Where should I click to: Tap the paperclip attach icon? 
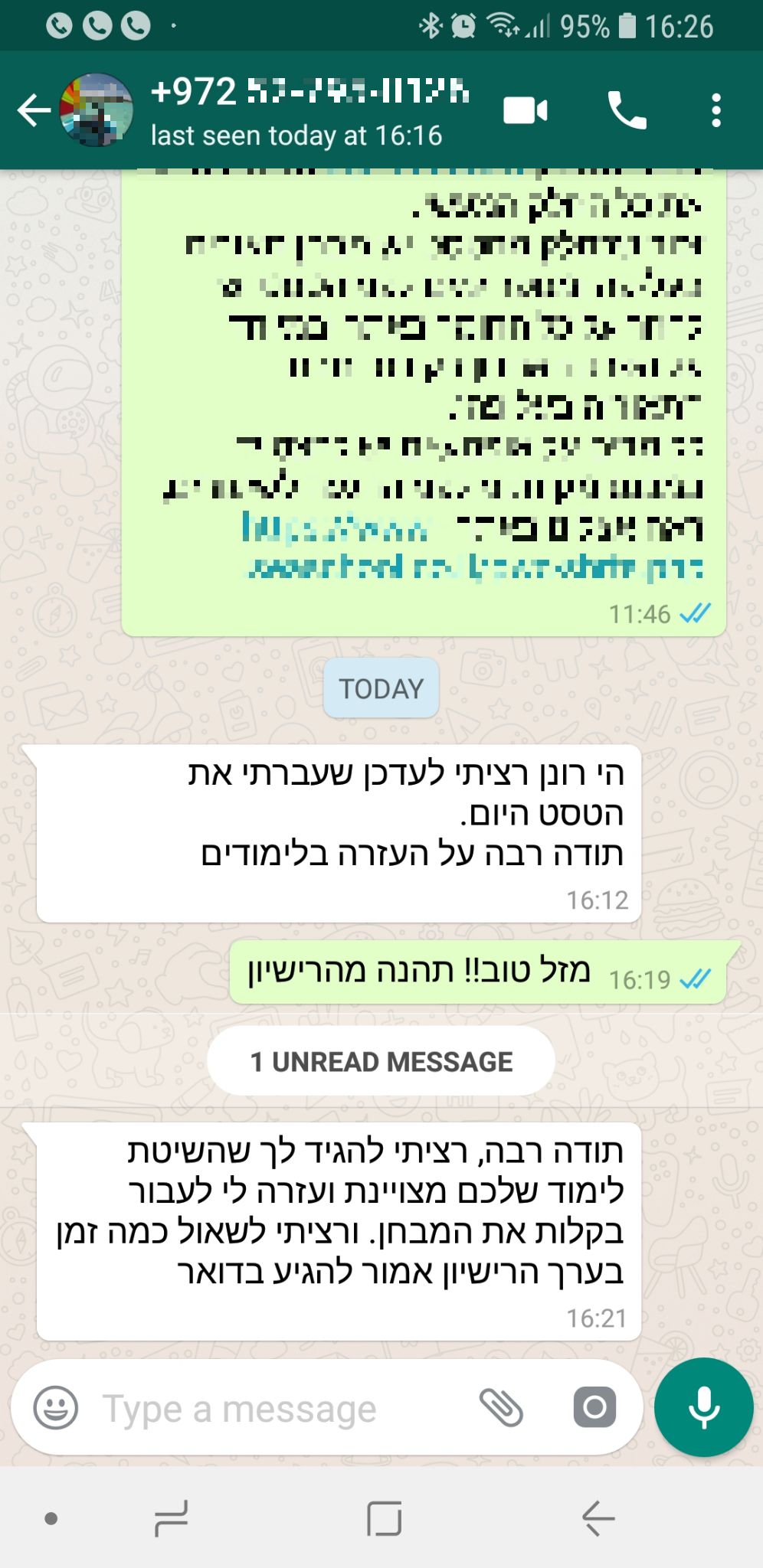(x=501, y=1407)
